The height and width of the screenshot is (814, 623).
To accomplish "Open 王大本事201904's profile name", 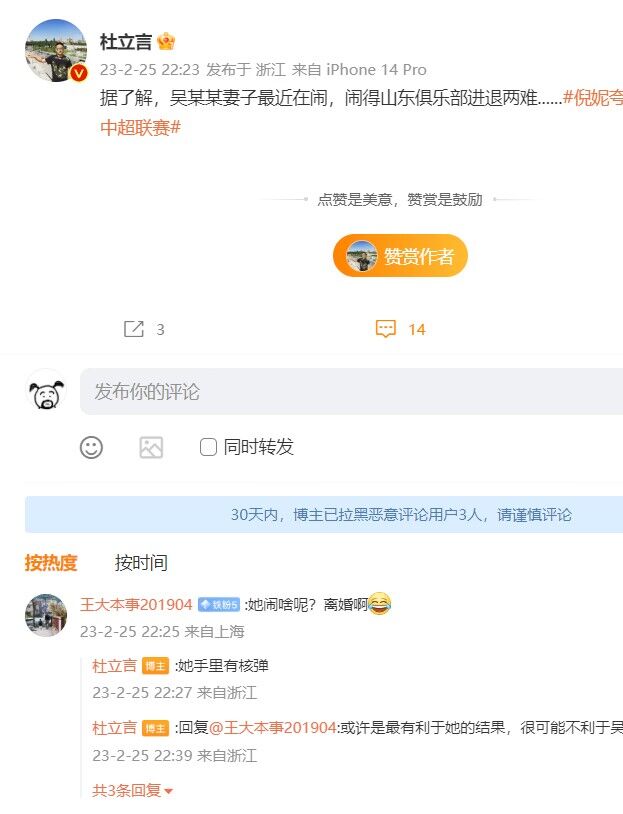I will pyautogui.click(x=136, y=604).
